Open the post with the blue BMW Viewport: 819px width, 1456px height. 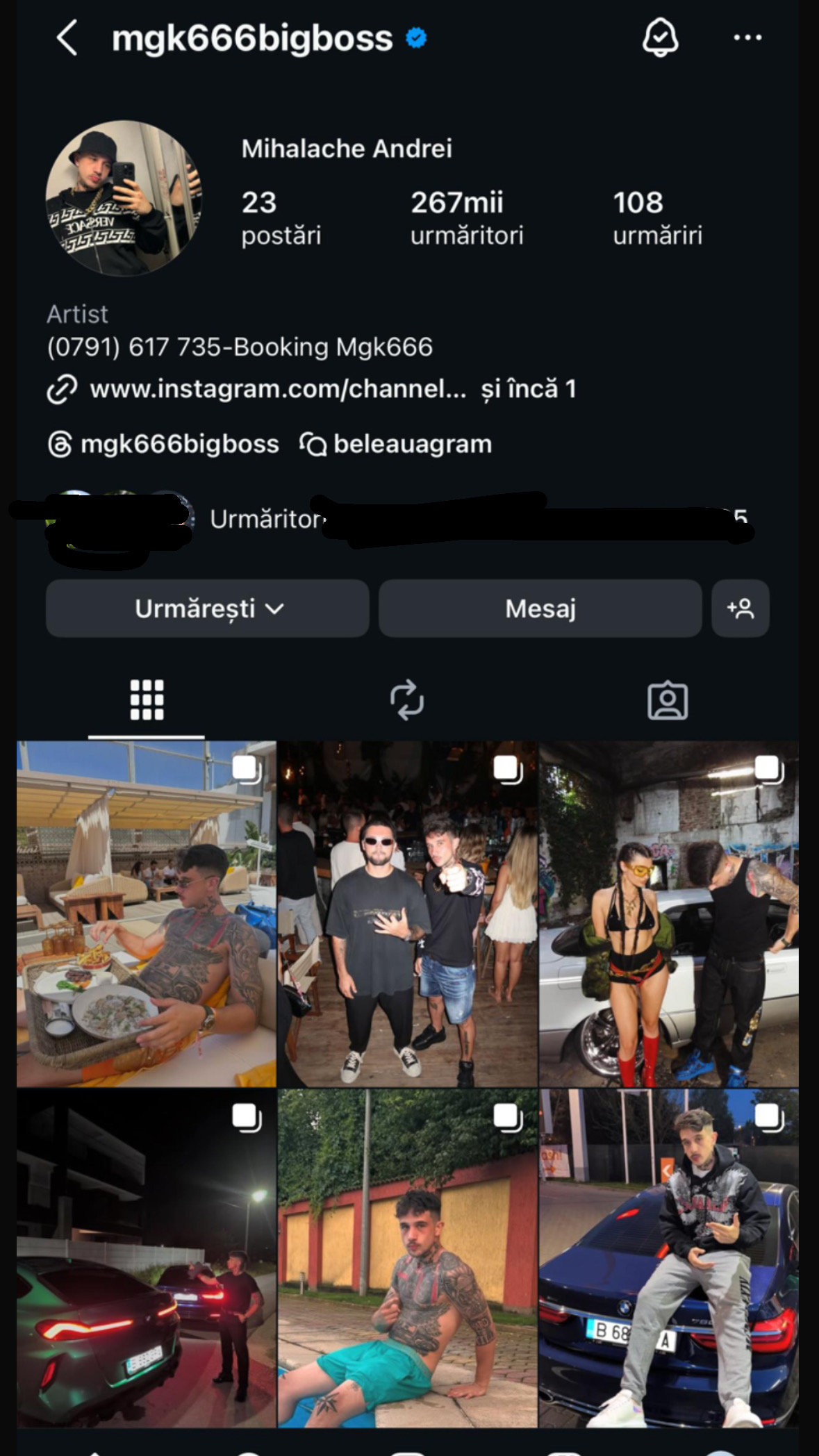click(668, 1259)
